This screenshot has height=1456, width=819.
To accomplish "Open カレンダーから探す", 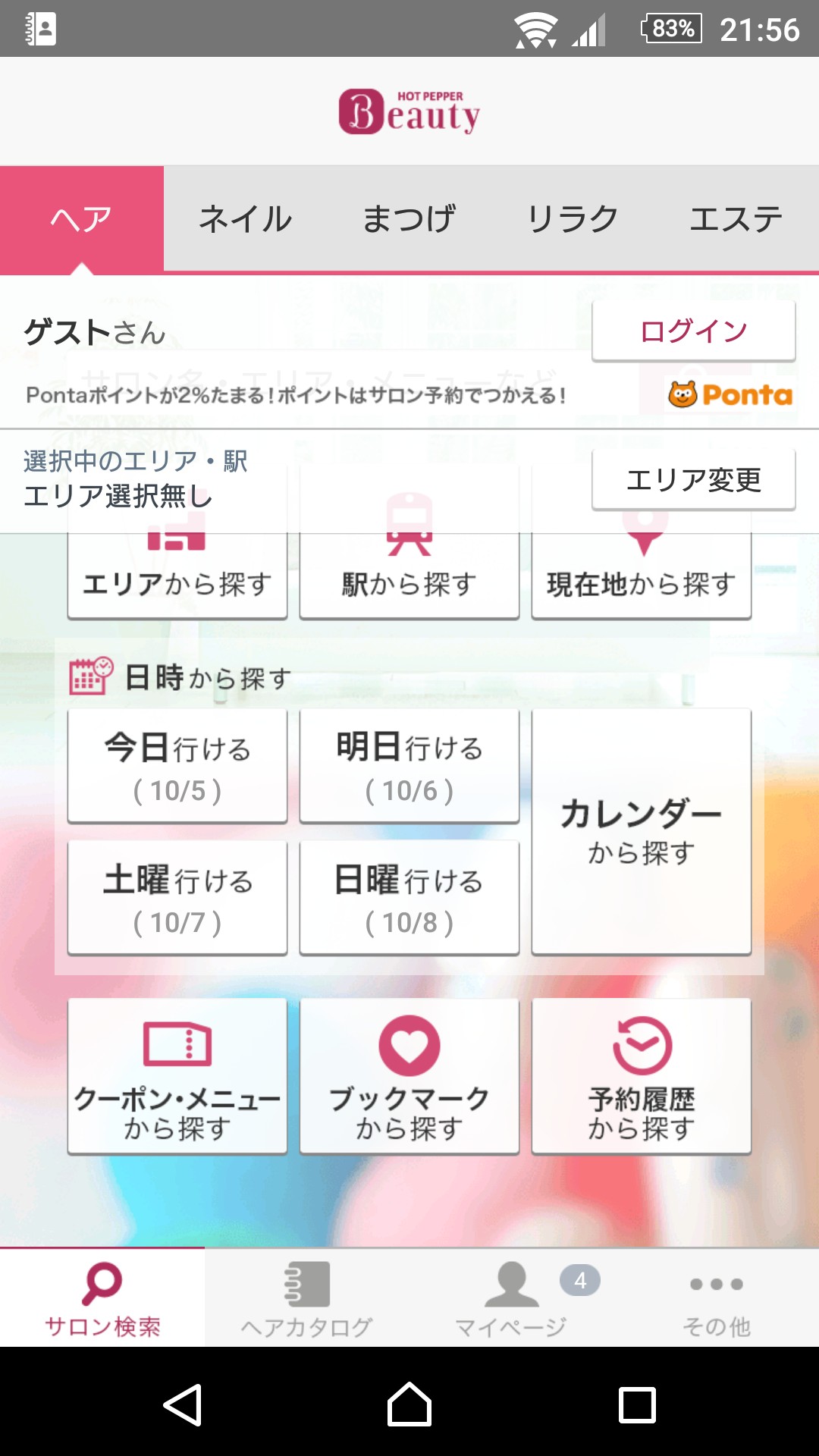I will (642, 832).
